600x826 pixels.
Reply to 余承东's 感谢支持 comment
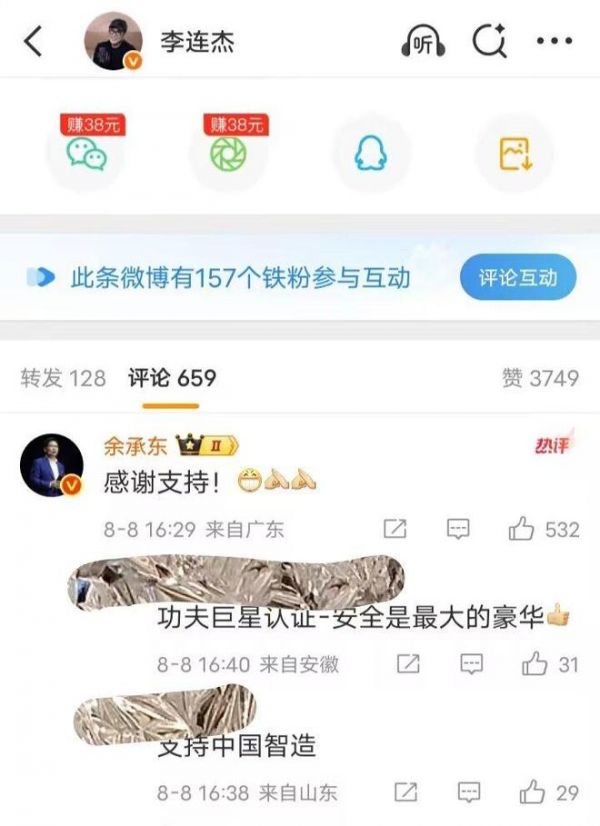(x=458, y=529)
